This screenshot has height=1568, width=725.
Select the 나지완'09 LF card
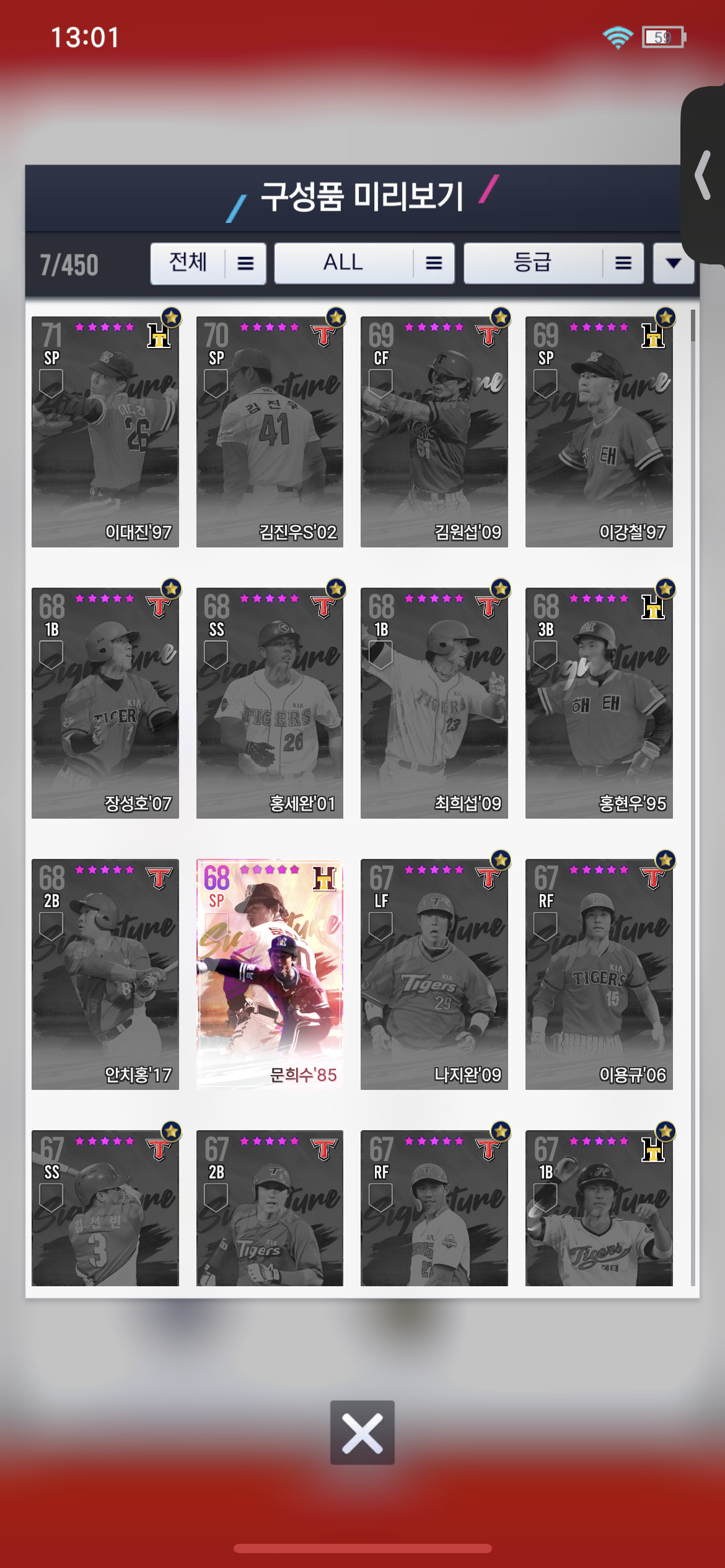pyautogui.click(x=434, y=975)
